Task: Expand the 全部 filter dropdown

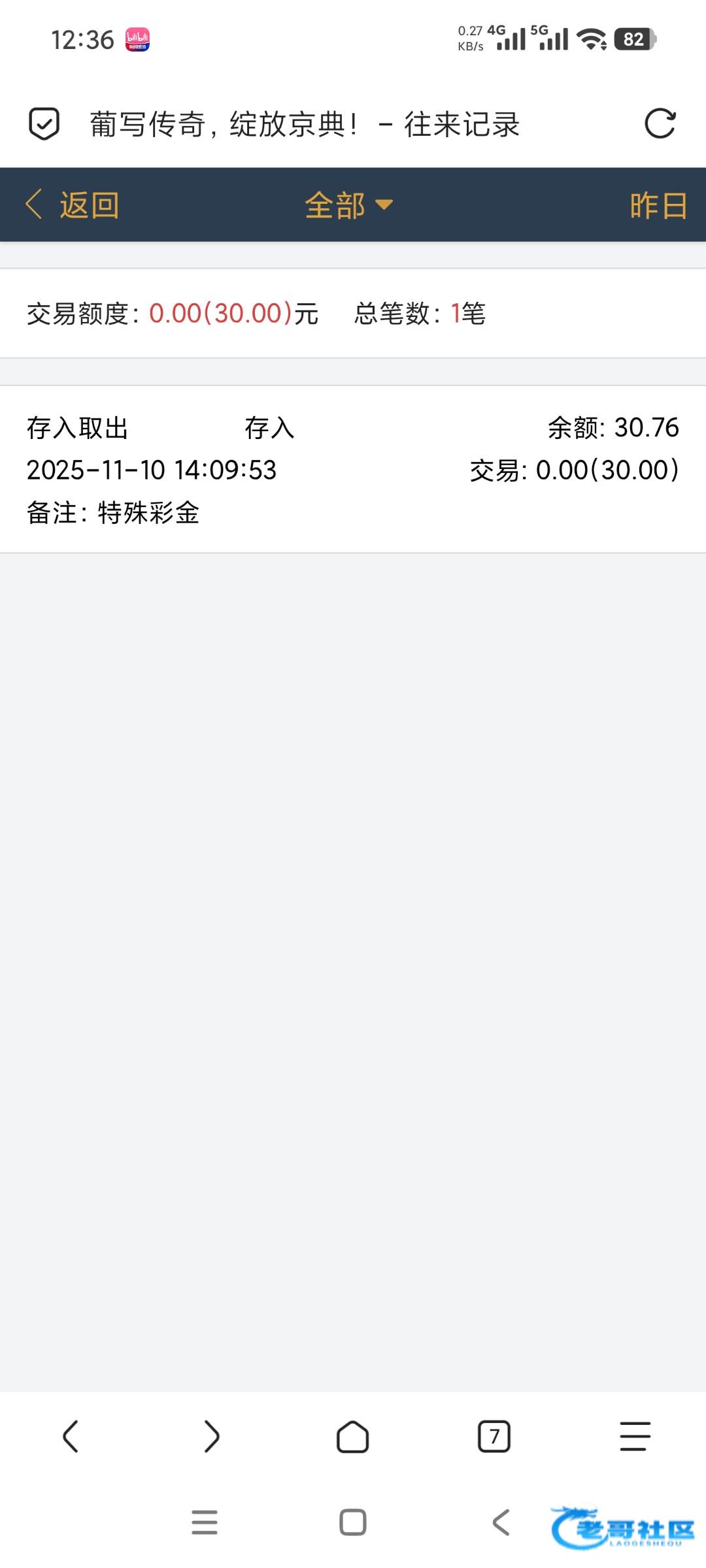Action: click(348, 205)
